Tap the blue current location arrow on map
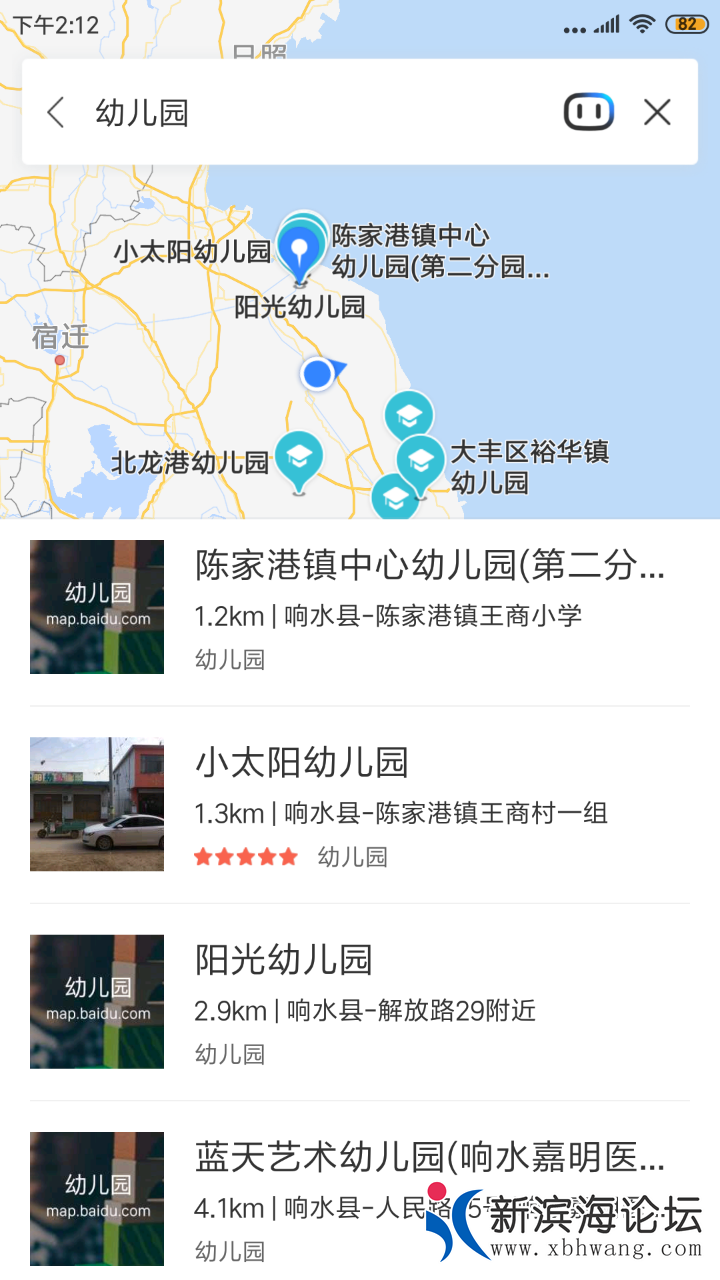 point(318,374)
